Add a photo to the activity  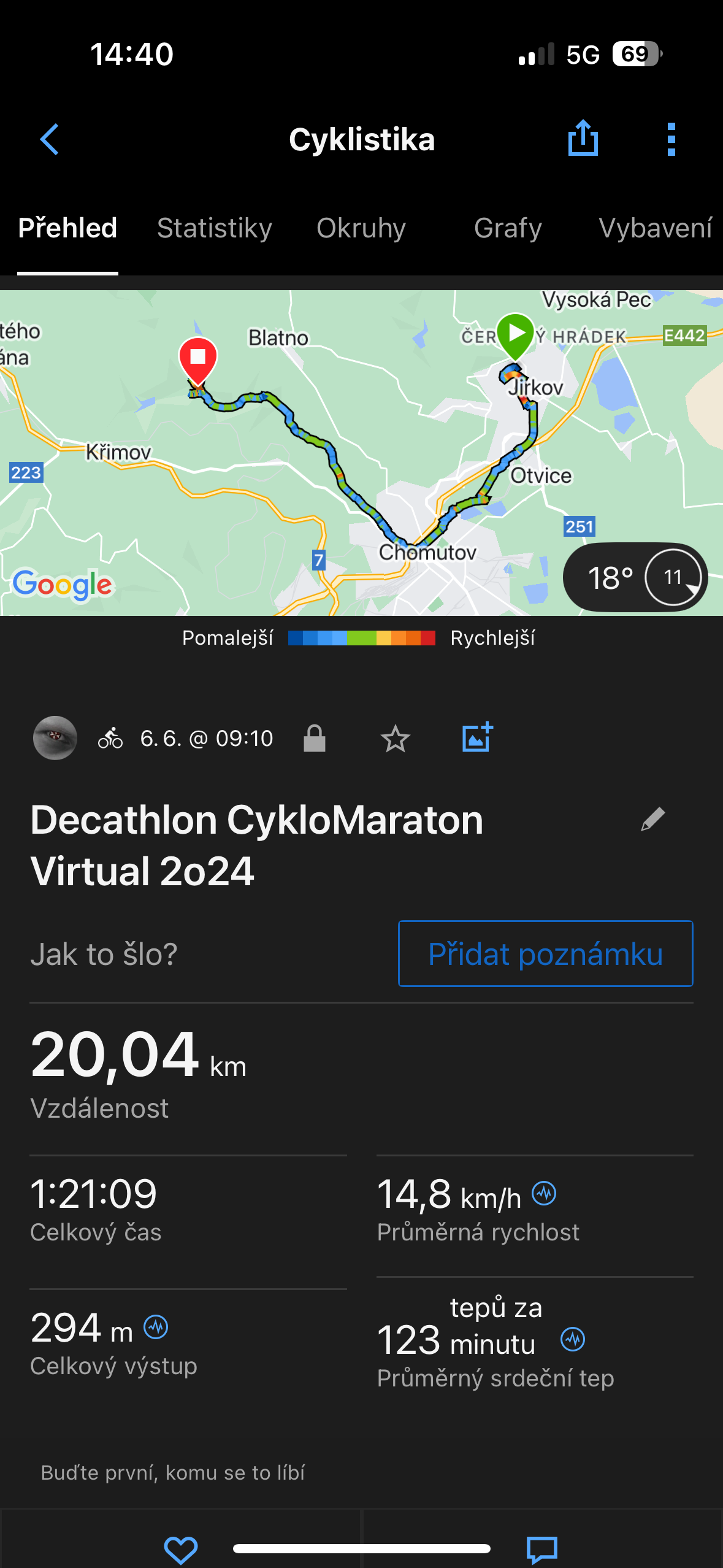[x=477, y=737]
